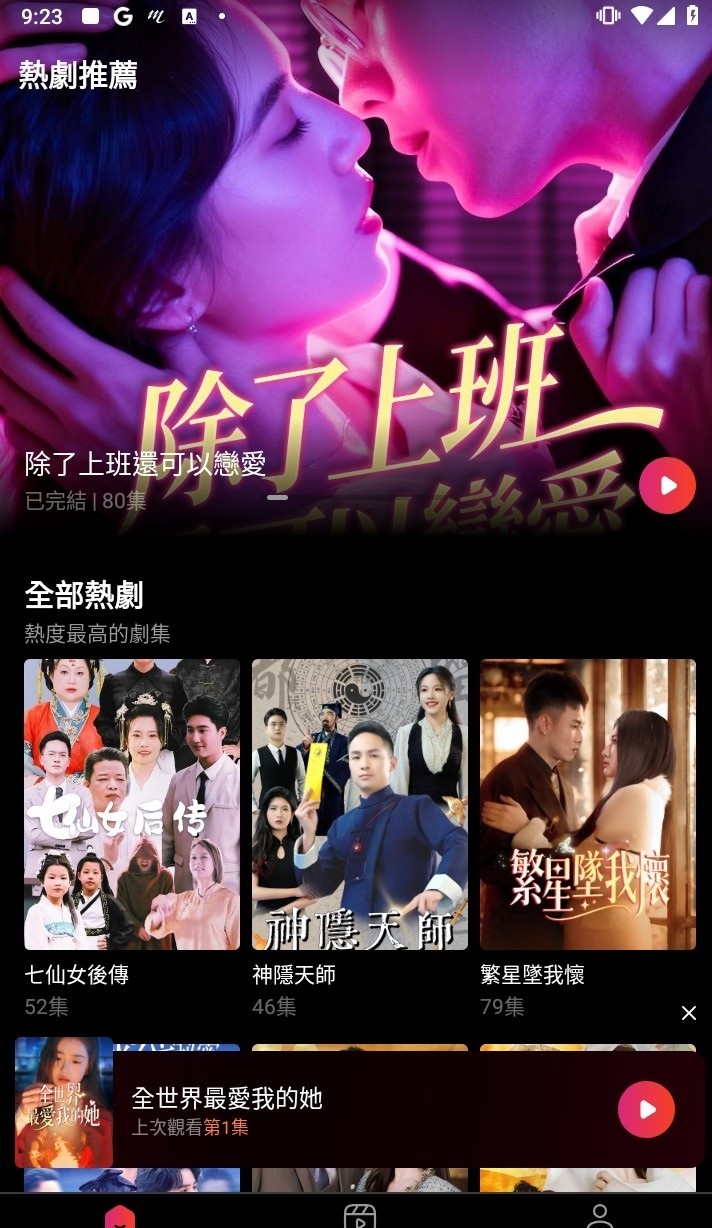The height and width of the screenshot is (1228, 712).
Task: Go to the home tab
Action: (x=119, y=1215)
